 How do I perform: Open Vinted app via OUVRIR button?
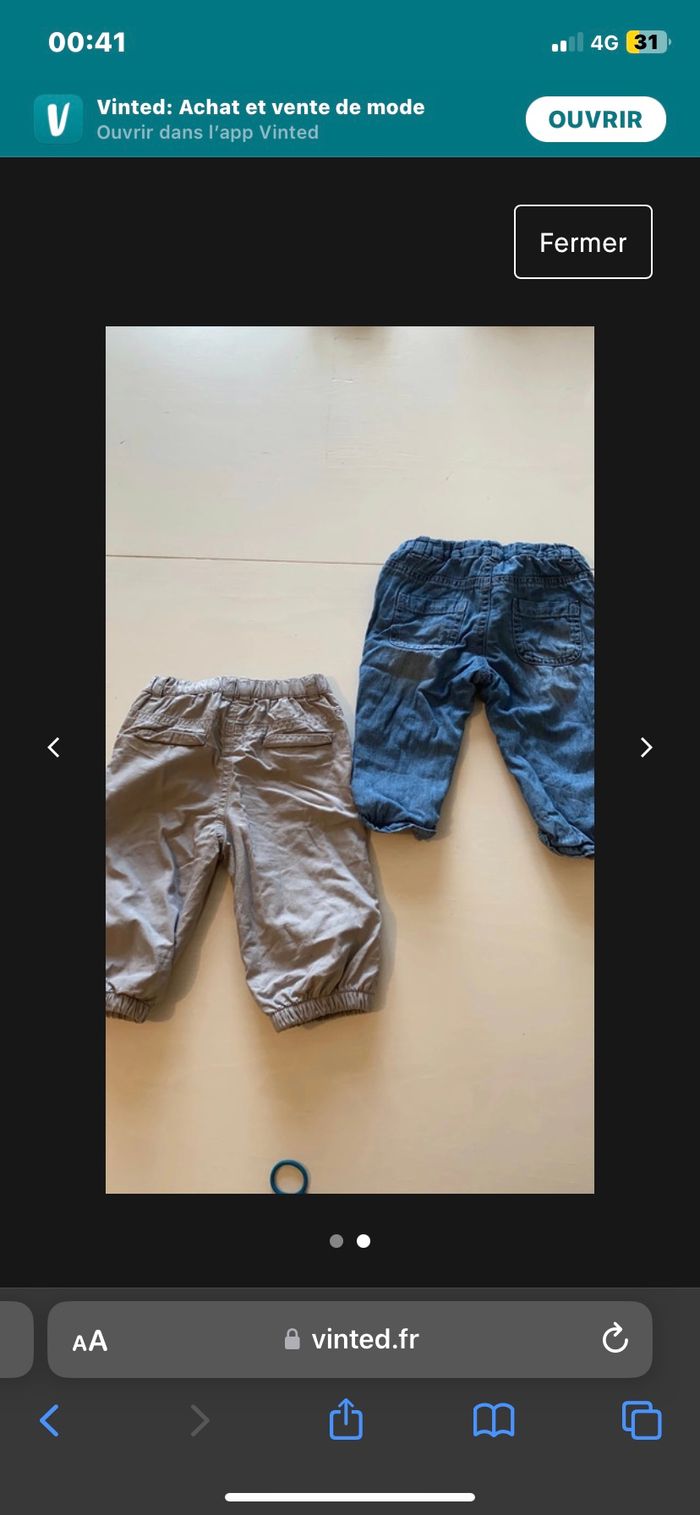coord(595,120)
